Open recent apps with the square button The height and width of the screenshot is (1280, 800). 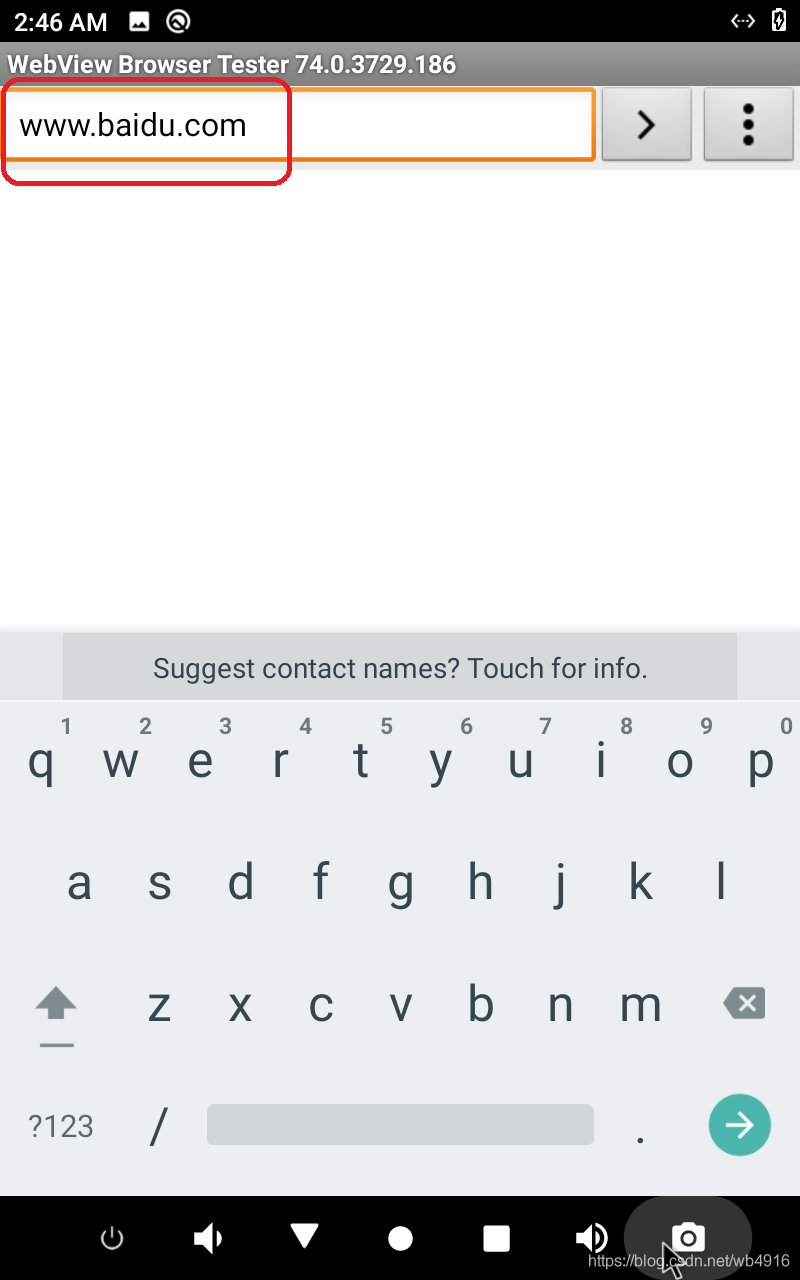pyautogui.click(x=497, y=1239)
